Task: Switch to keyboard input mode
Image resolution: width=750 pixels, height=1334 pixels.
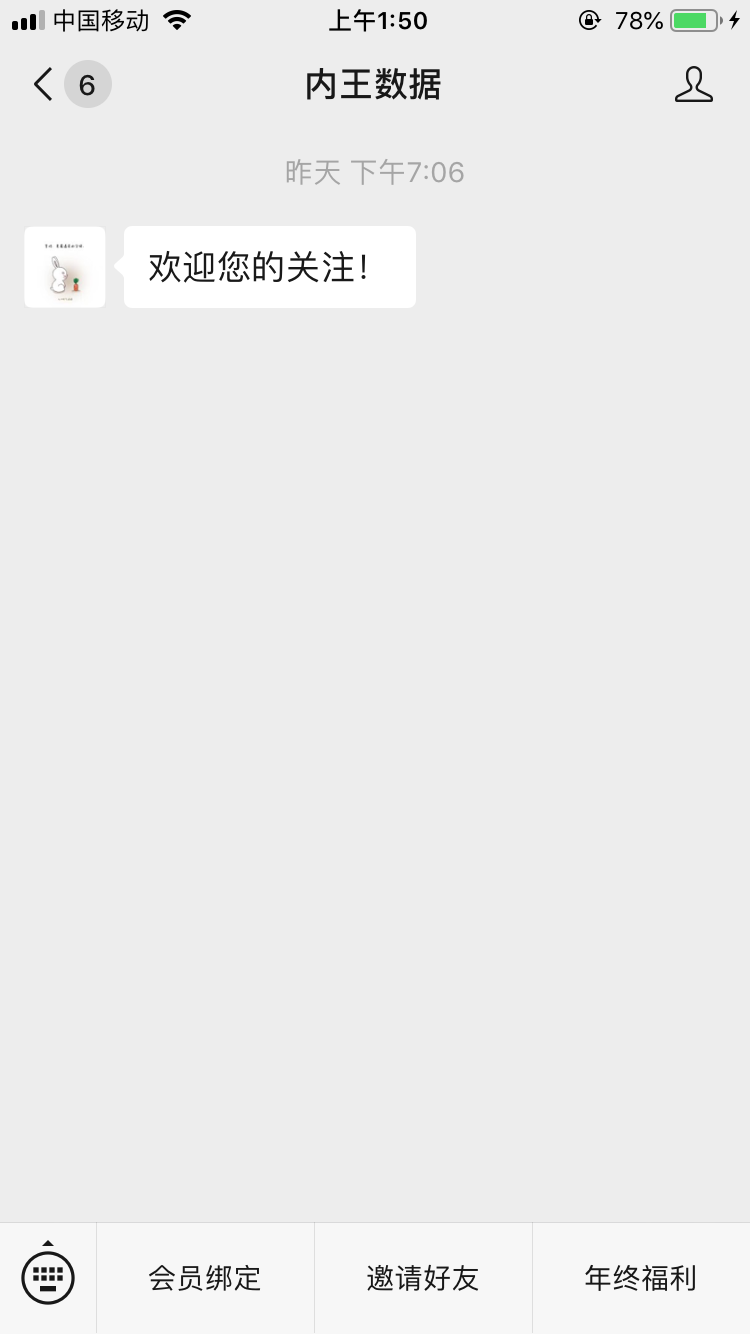Action: [x=48, y=1277]
